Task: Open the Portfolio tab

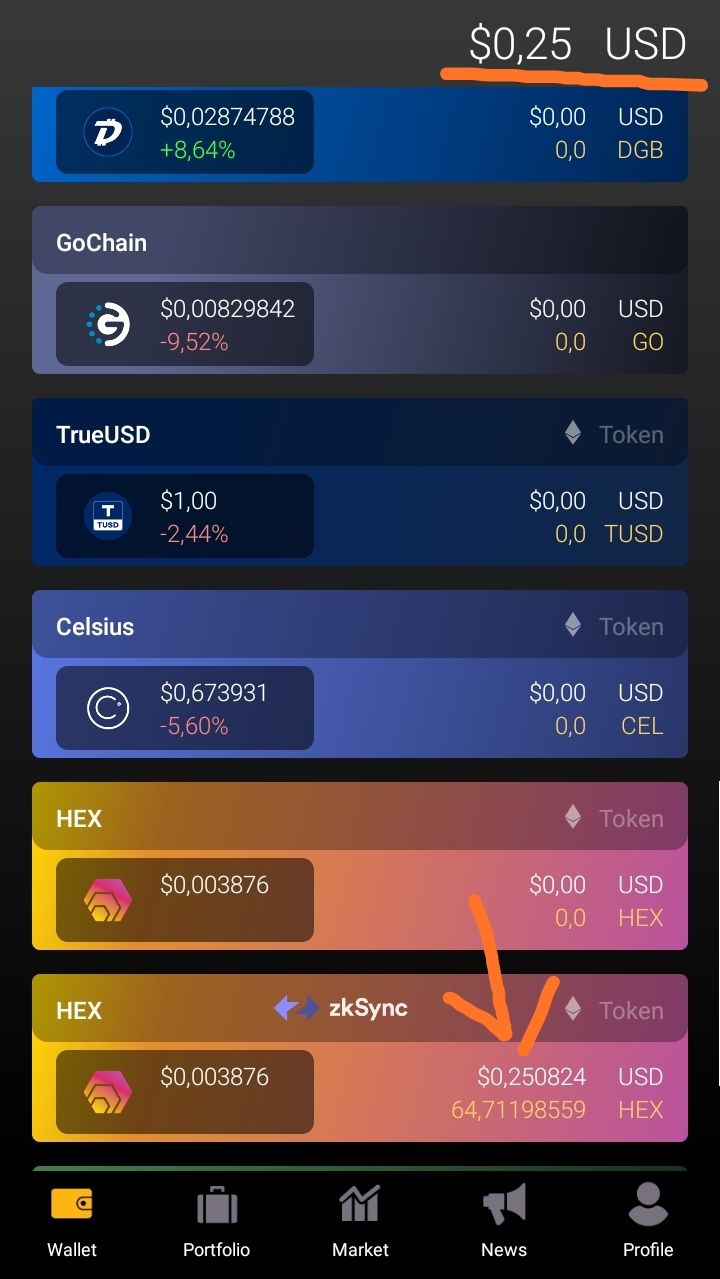Action: pos(216,1220)
